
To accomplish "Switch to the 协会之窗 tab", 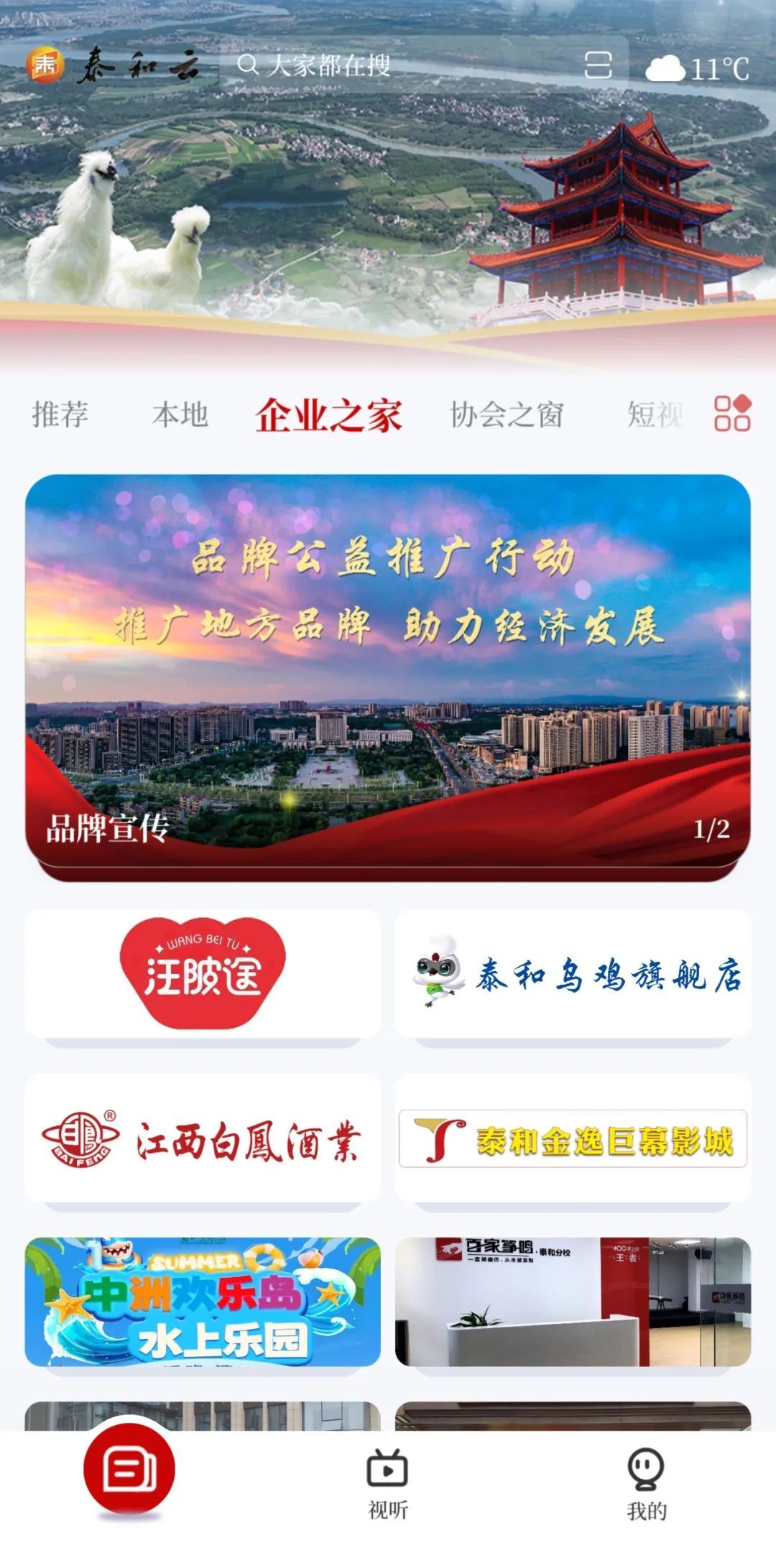I will point(507,415).
